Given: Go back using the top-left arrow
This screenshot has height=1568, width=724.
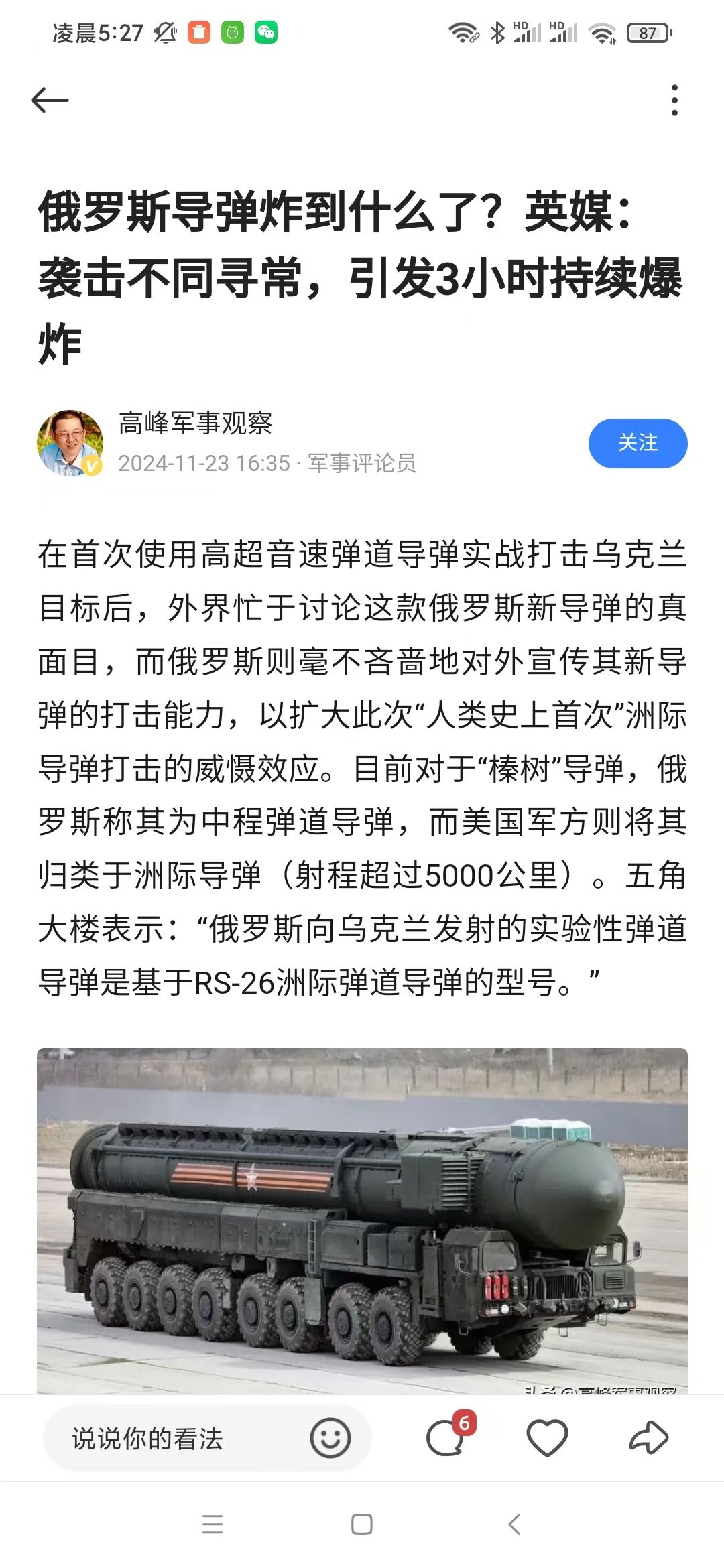Looking at the screenshot, I should click(x=50, y=101).
